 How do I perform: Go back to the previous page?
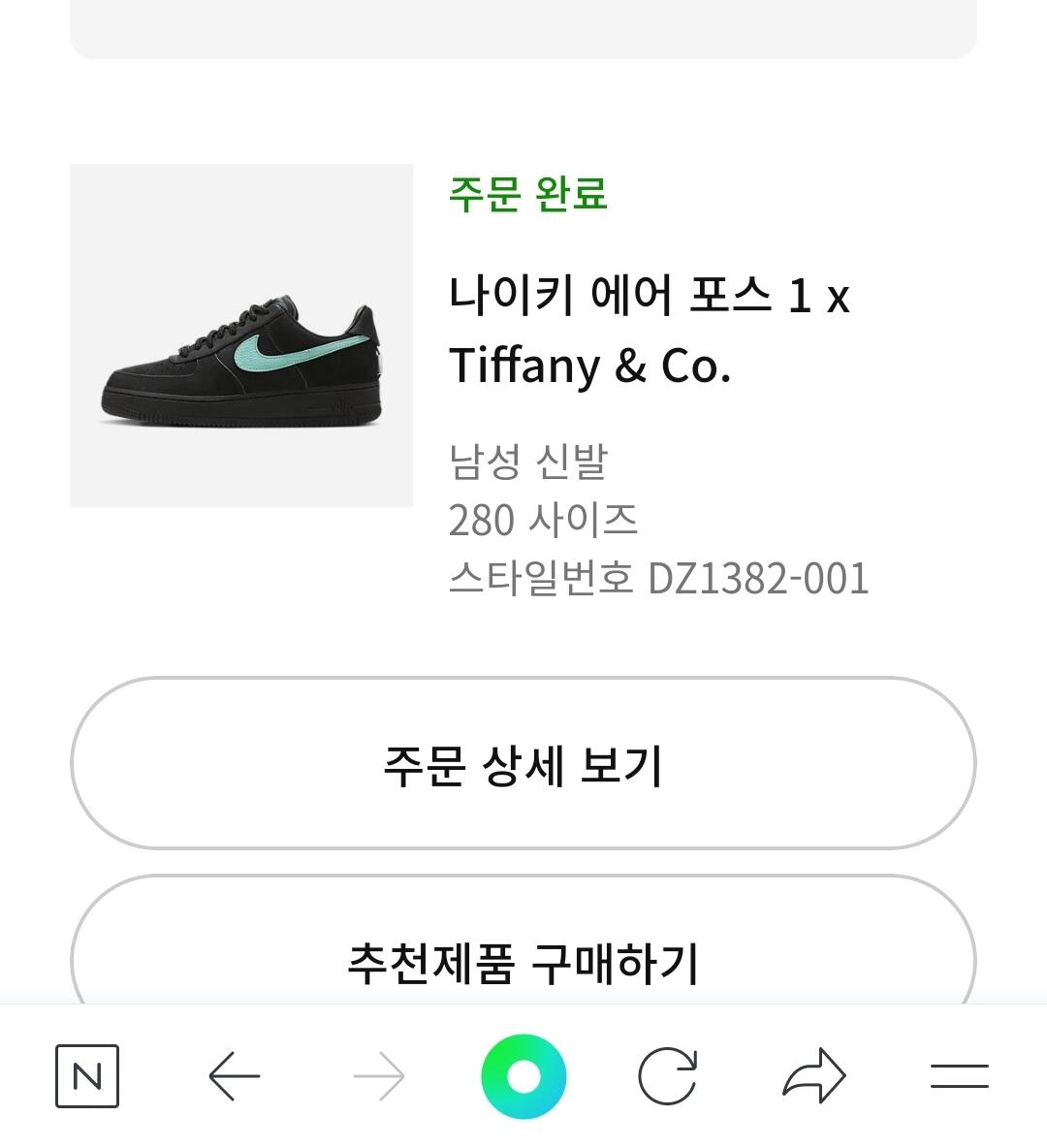[234, 1076]
